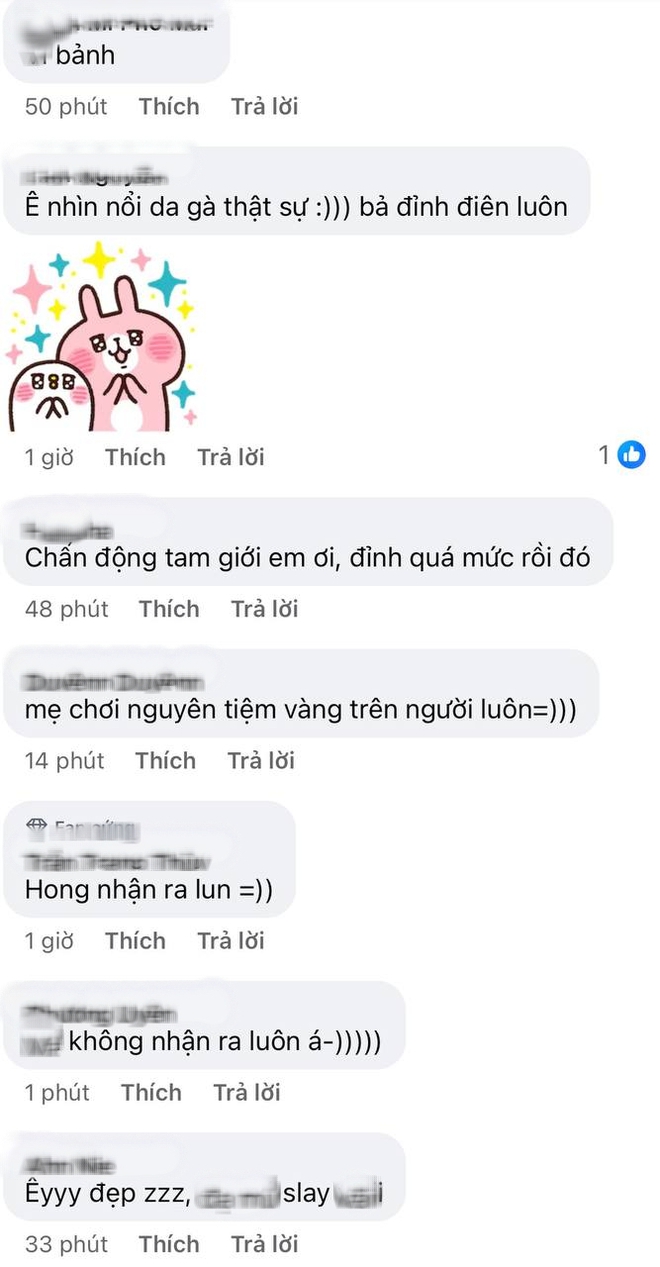The image size is (660, 1267).
Task: Like the comment ending with "bảnh"
Action: click(x=169, y=106)
